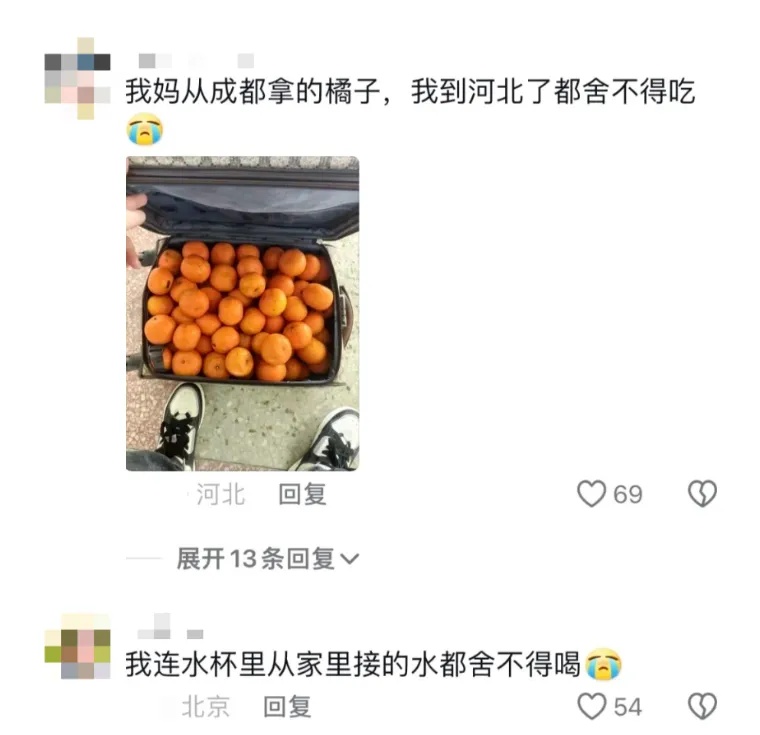Open the suitcase of oranges photo
This screenshot has width=760, height=735.
coord(242,314)
